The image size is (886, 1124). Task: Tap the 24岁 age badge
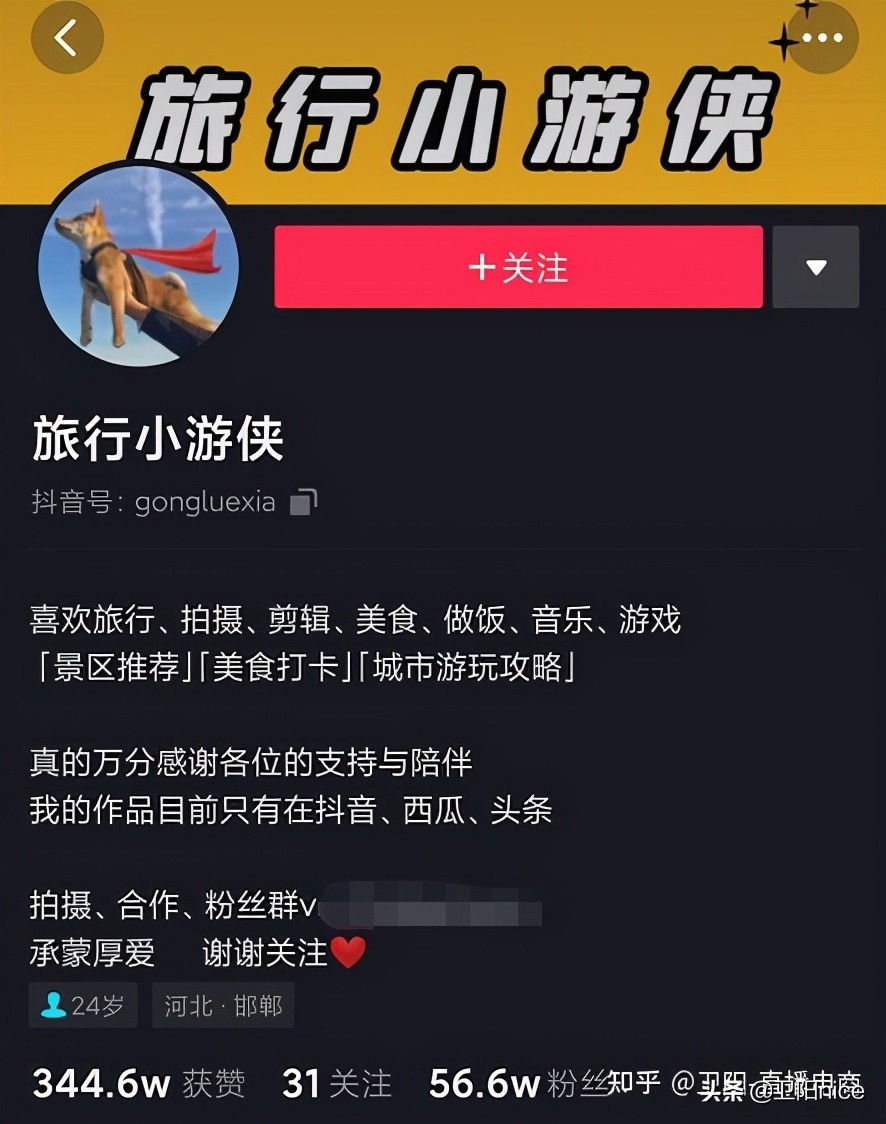pyautogui.click(x=82, y=1005)
